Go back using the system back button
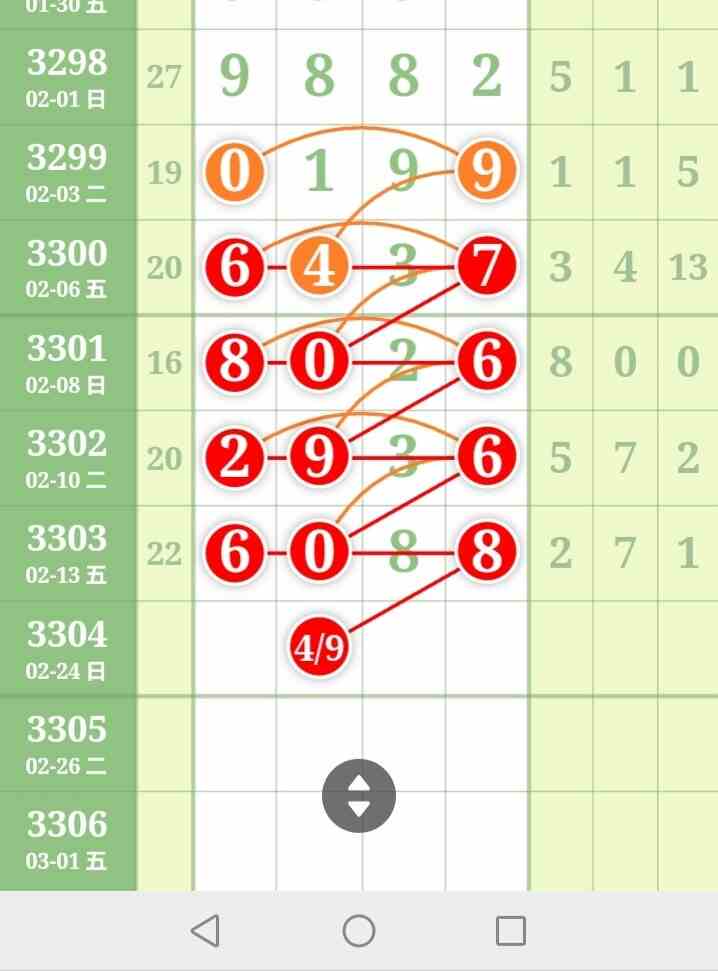This screenshot has width=718, height=971. pos(206,931)
